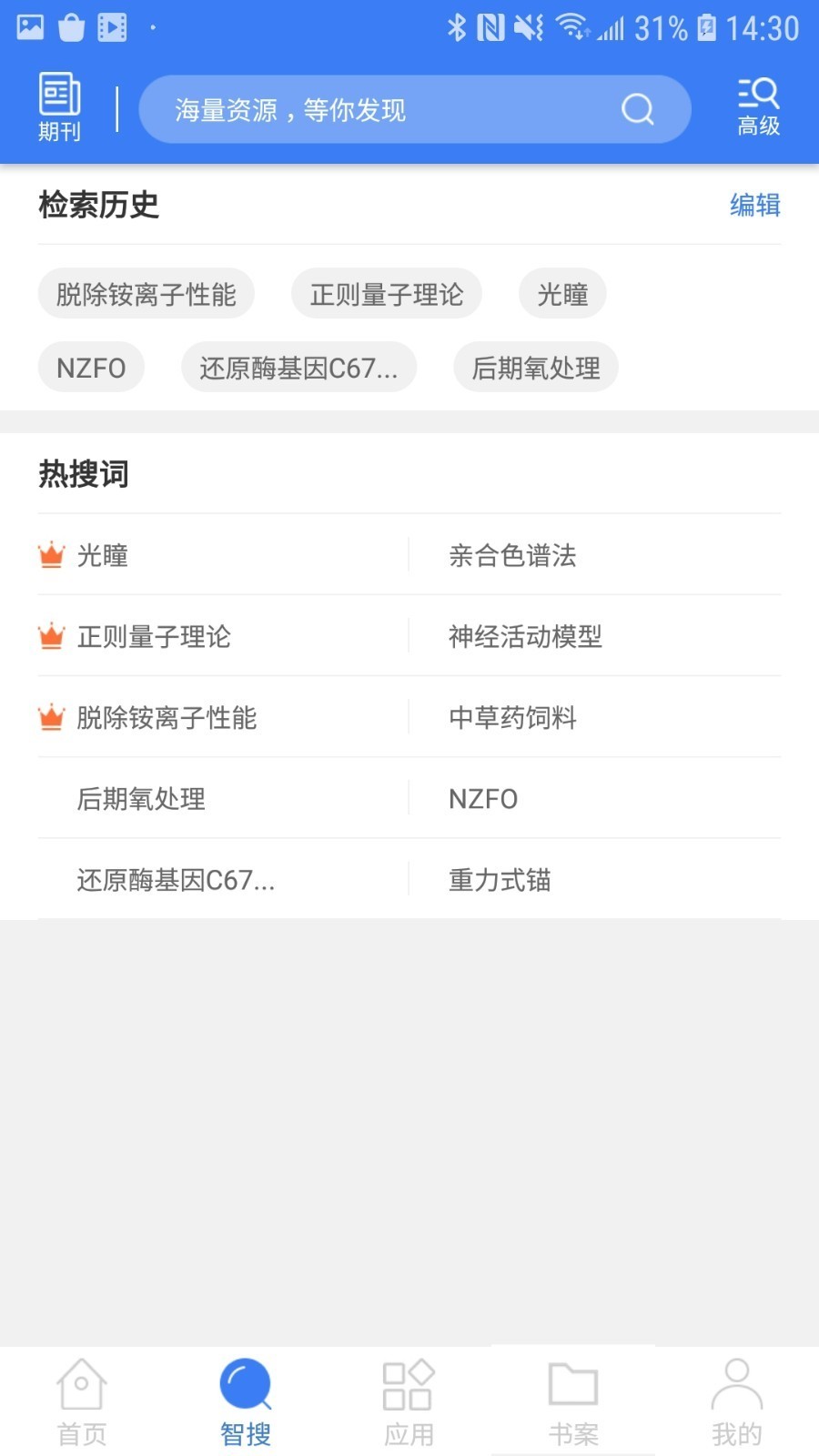Open the 我的 tab
This screenshot has width=819, height=1456.
pos(736,1401)
